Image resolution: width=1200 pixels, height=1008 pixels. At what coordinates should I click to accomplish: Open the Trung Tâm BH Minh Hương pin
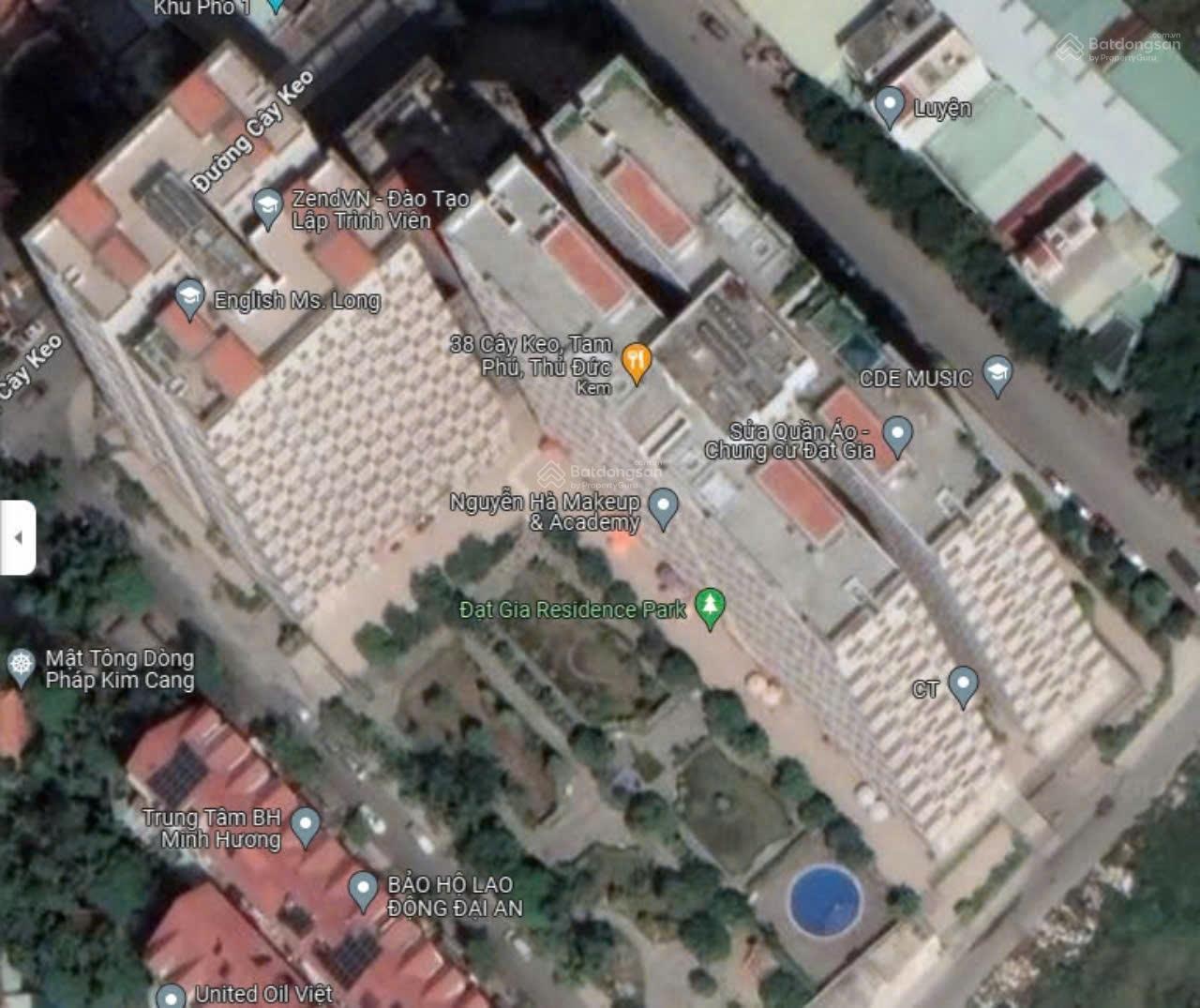tap(305, 826)
